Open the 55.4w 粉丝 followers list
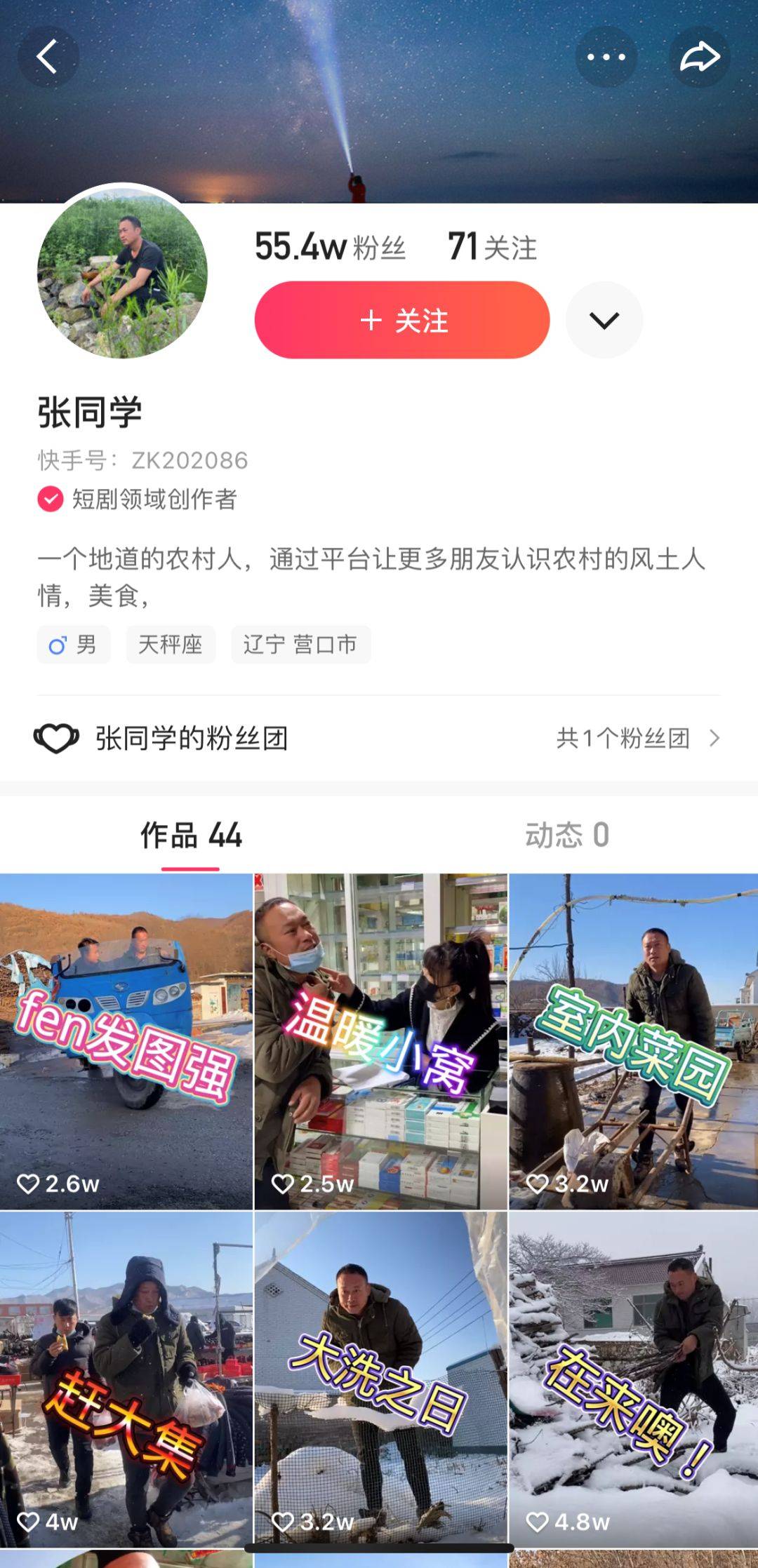 pyautogui.click(x=330, y=247)
